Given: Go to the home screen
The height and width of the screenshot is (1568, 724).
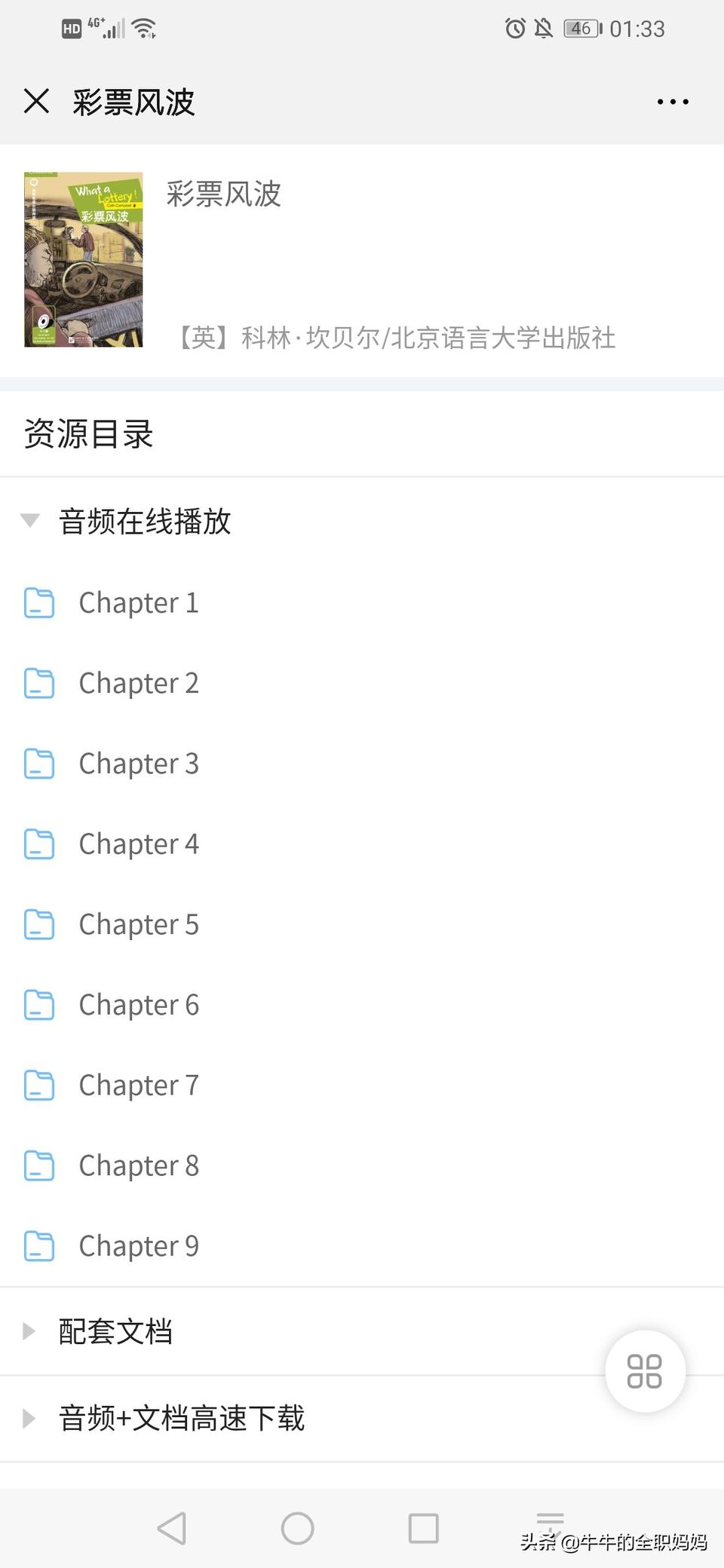Looking at the screenshot, I should [x=297, y=1528].
